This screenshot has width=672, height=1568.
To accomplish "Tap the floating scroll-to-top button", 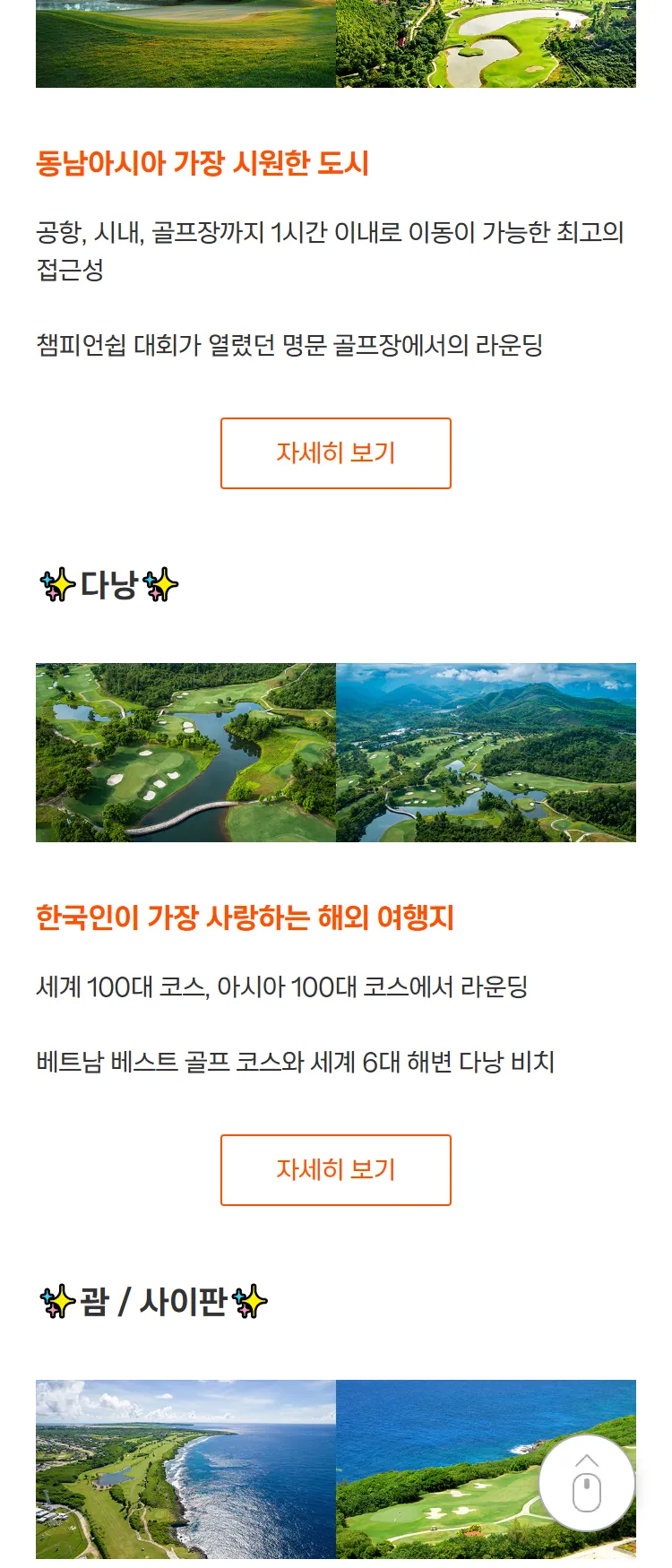I will tap(586, 1483).
